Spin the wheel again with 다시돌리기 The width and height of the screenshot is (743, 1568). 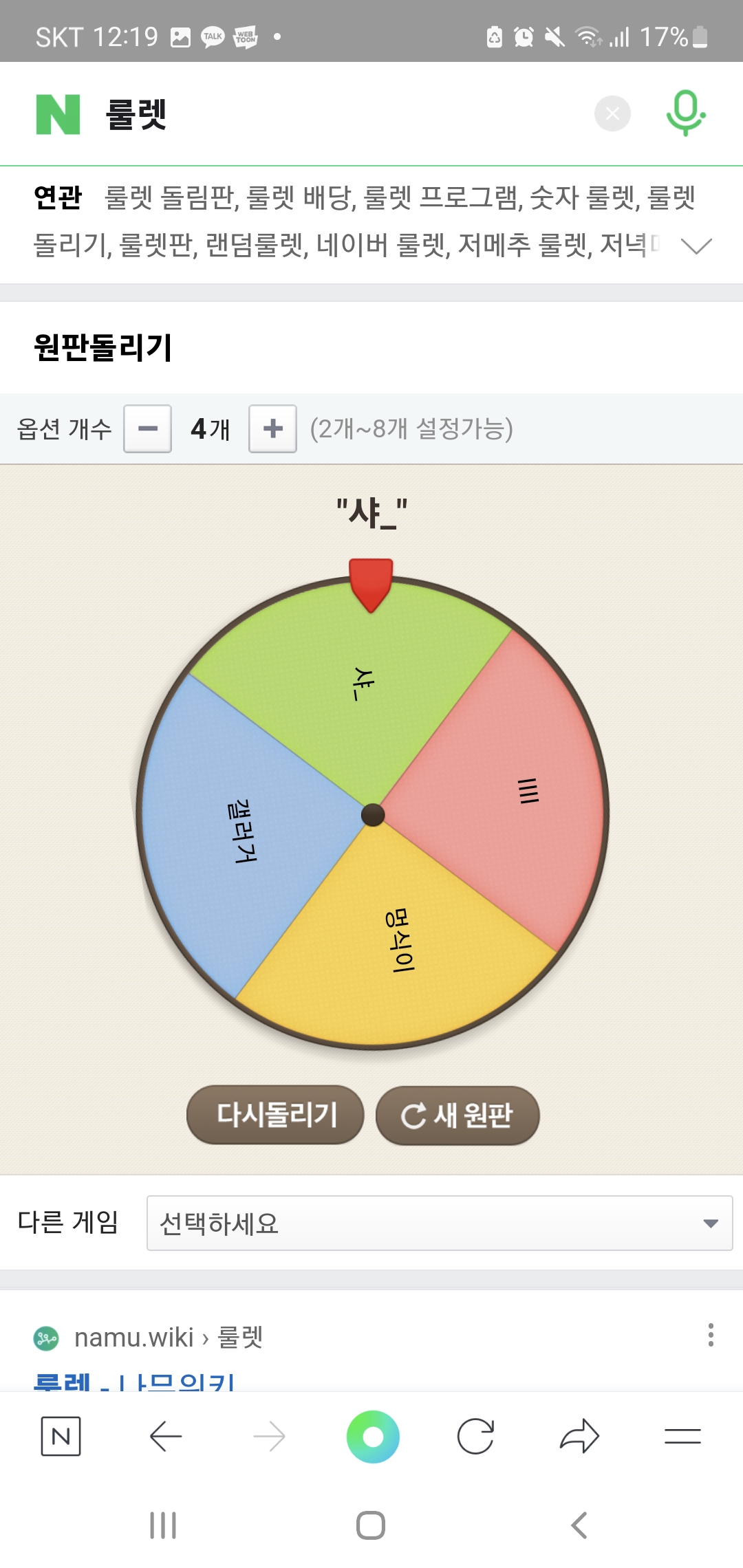[275, 1115]
